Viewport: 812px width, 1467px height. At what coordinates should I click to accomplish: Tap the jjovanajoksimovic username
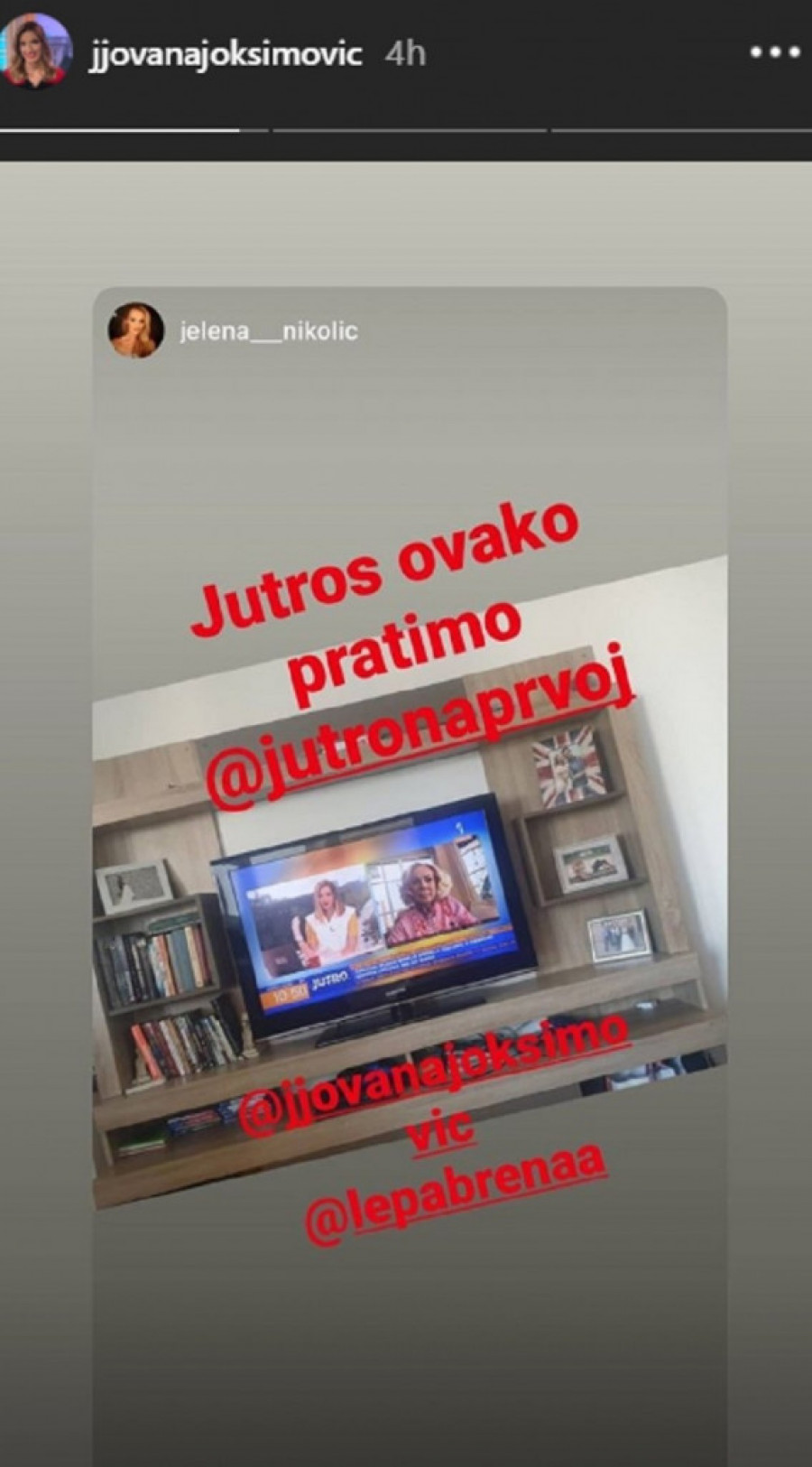pyautogui.click(x=226, y=54)
